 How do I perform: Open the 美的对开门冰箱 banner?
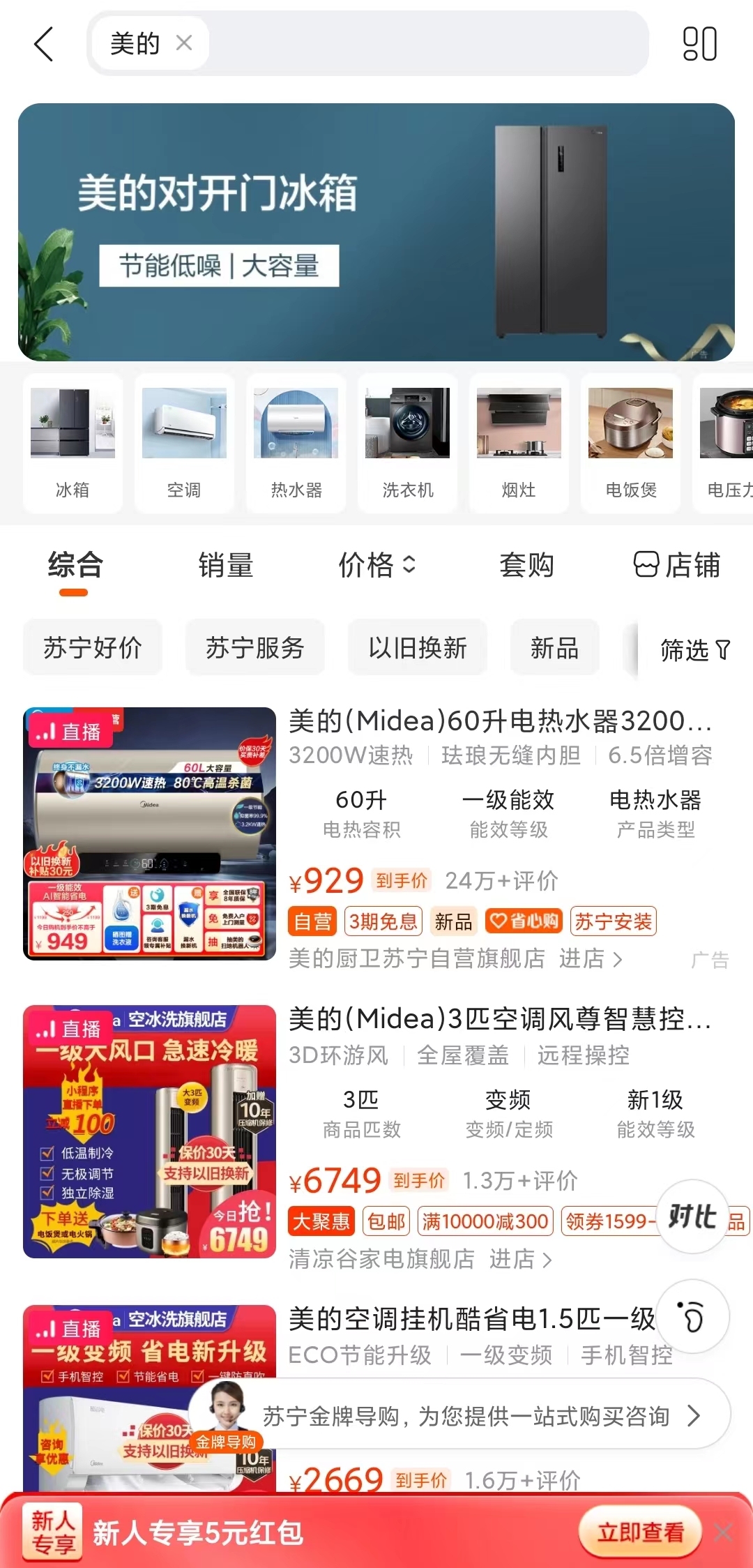(376, 232)
